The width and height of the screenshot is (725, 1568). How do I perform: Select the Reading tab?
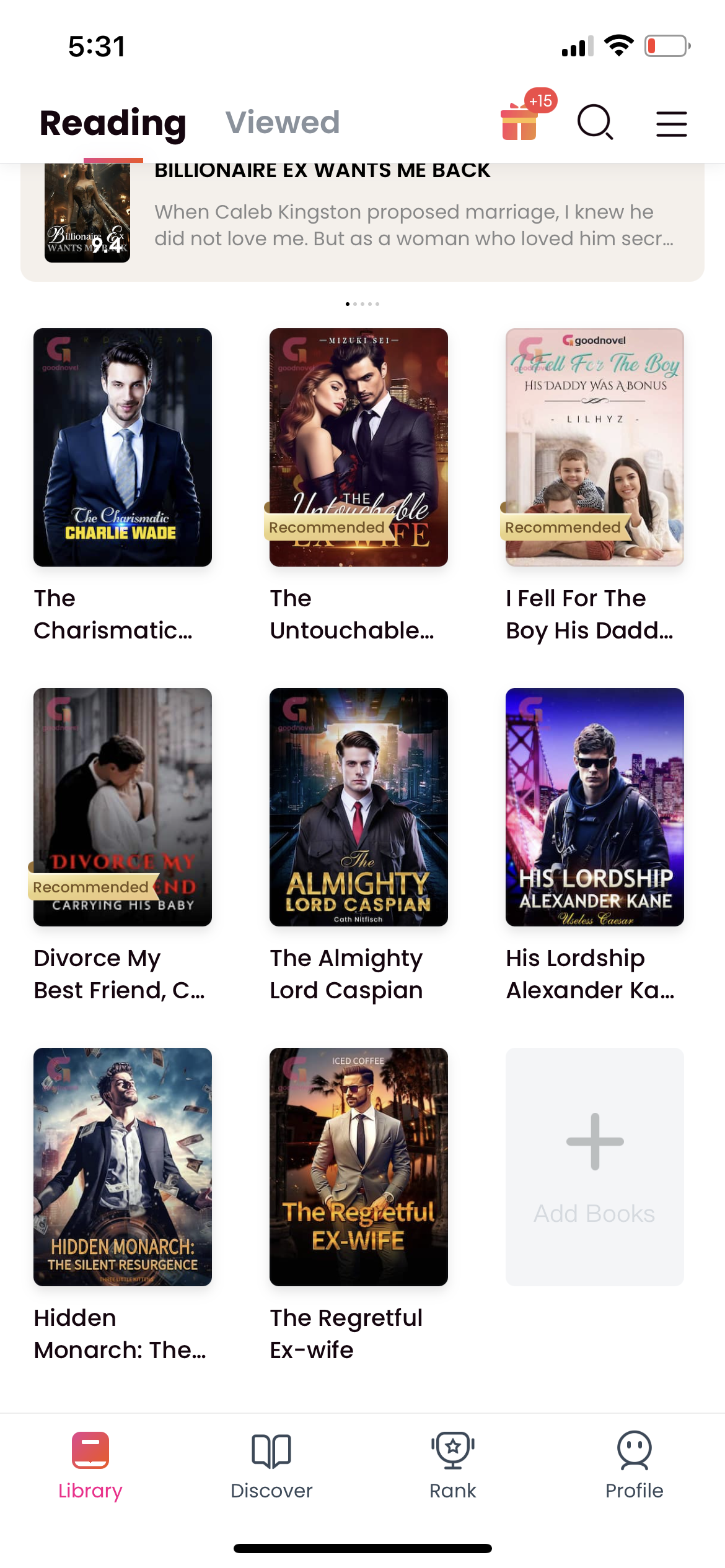(x=113, y=123)
